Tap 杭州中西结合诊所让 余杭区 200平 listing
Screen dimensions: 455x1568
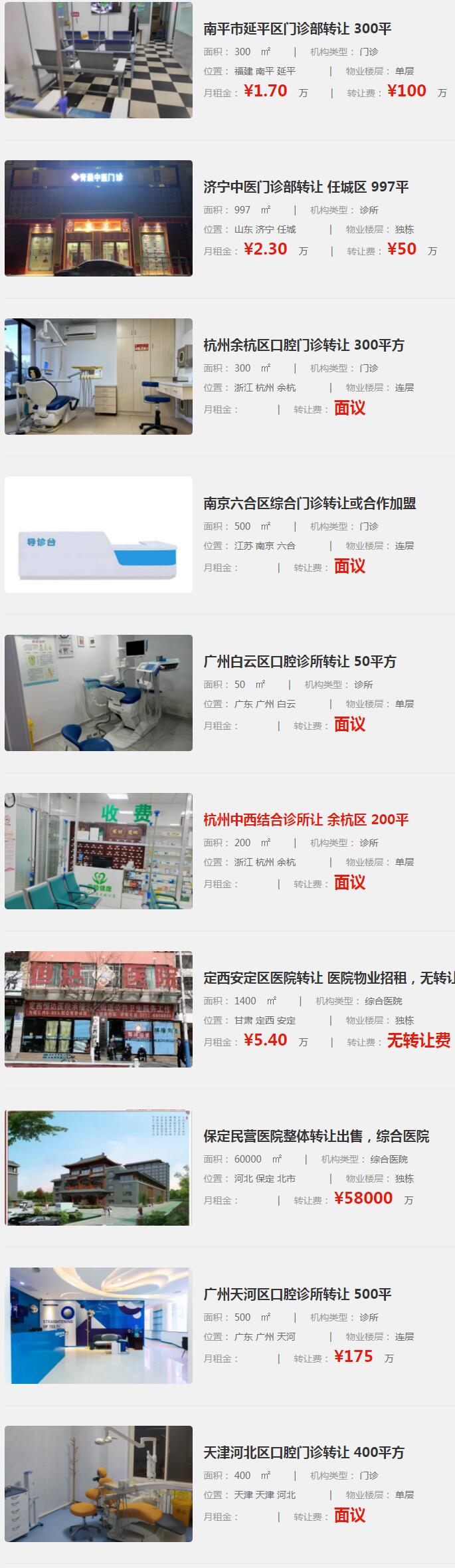point(306,820)
